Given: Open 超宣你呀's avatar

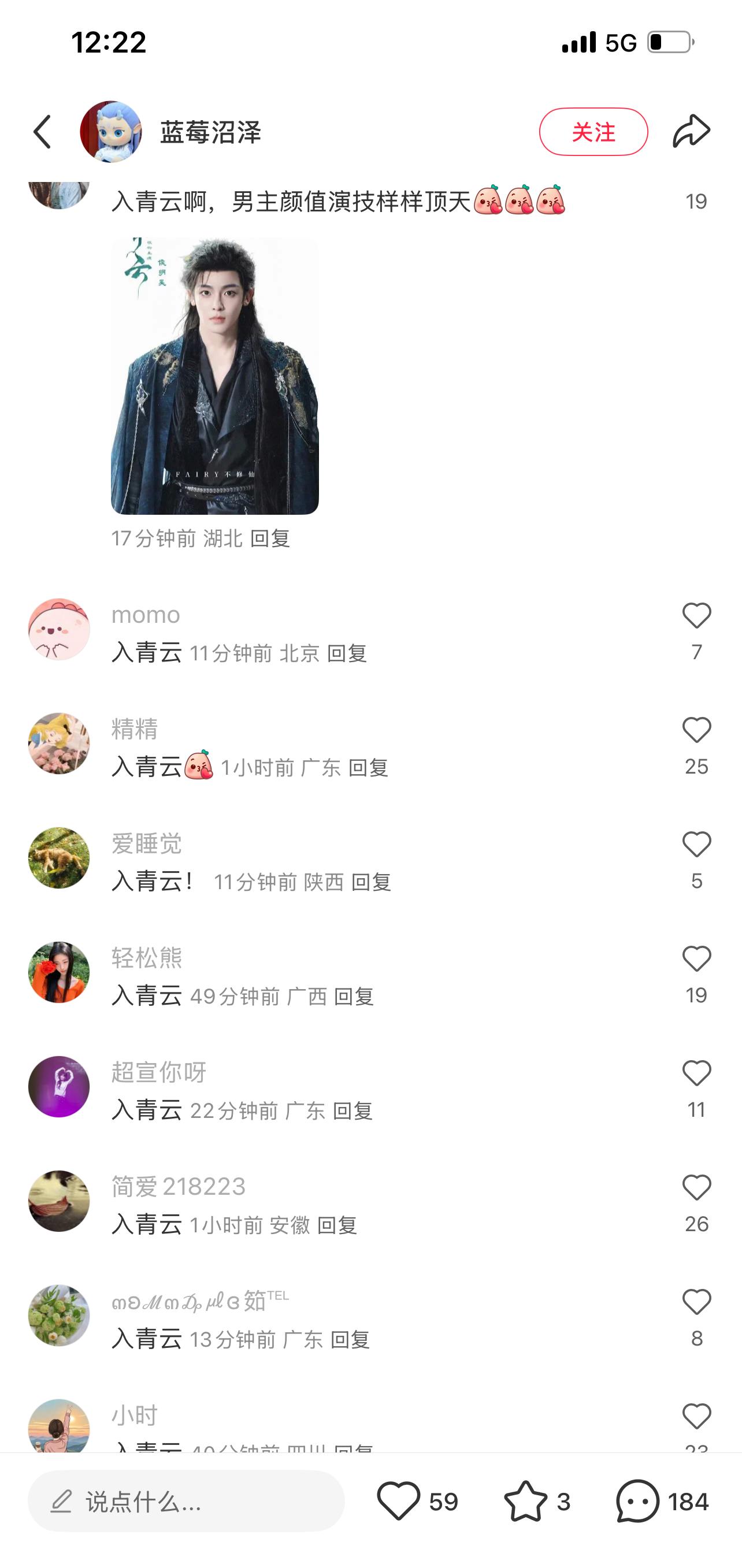Looking at the screenshot, I should 59,1087.
